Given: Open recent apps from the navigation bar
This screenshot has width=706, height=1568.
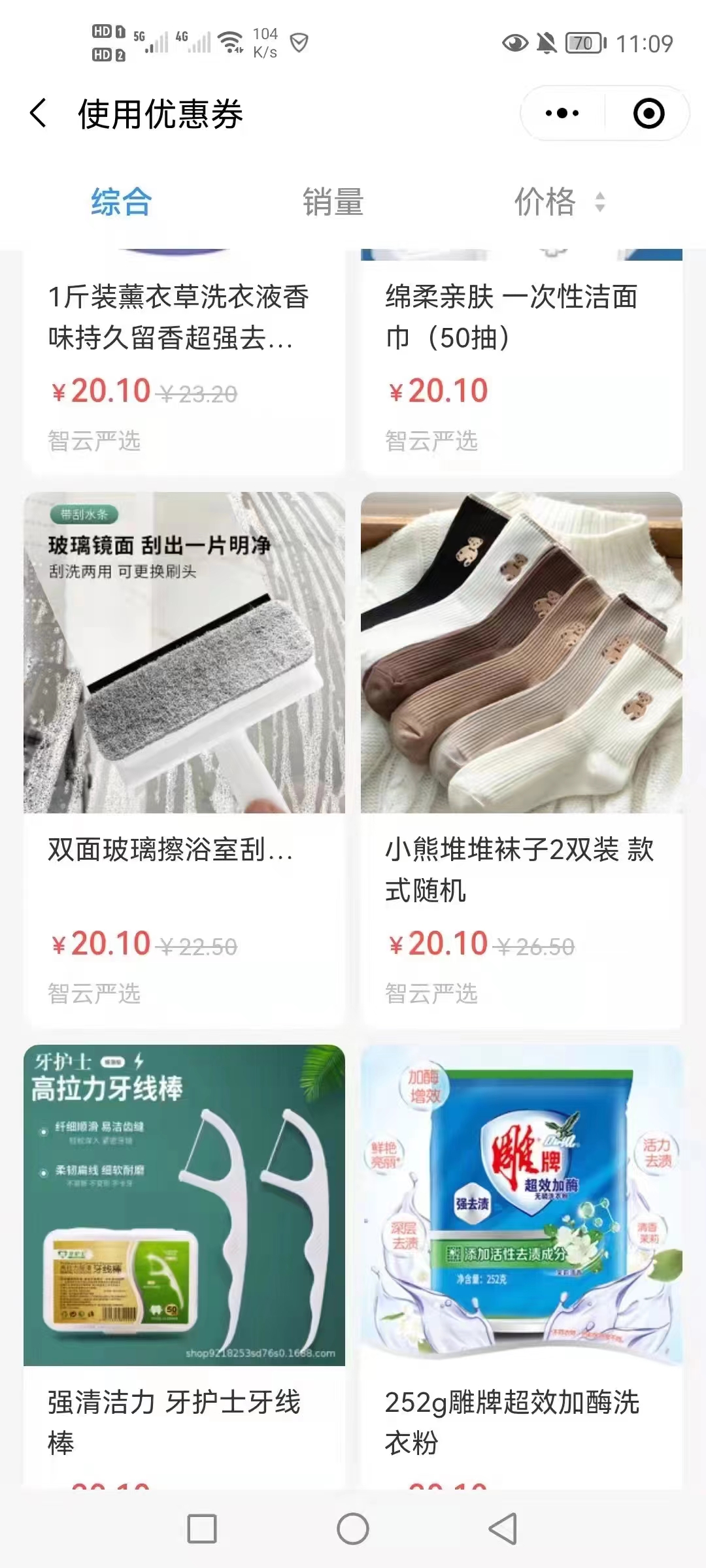Looking at the screenshot, I should tap(202, 1529).
